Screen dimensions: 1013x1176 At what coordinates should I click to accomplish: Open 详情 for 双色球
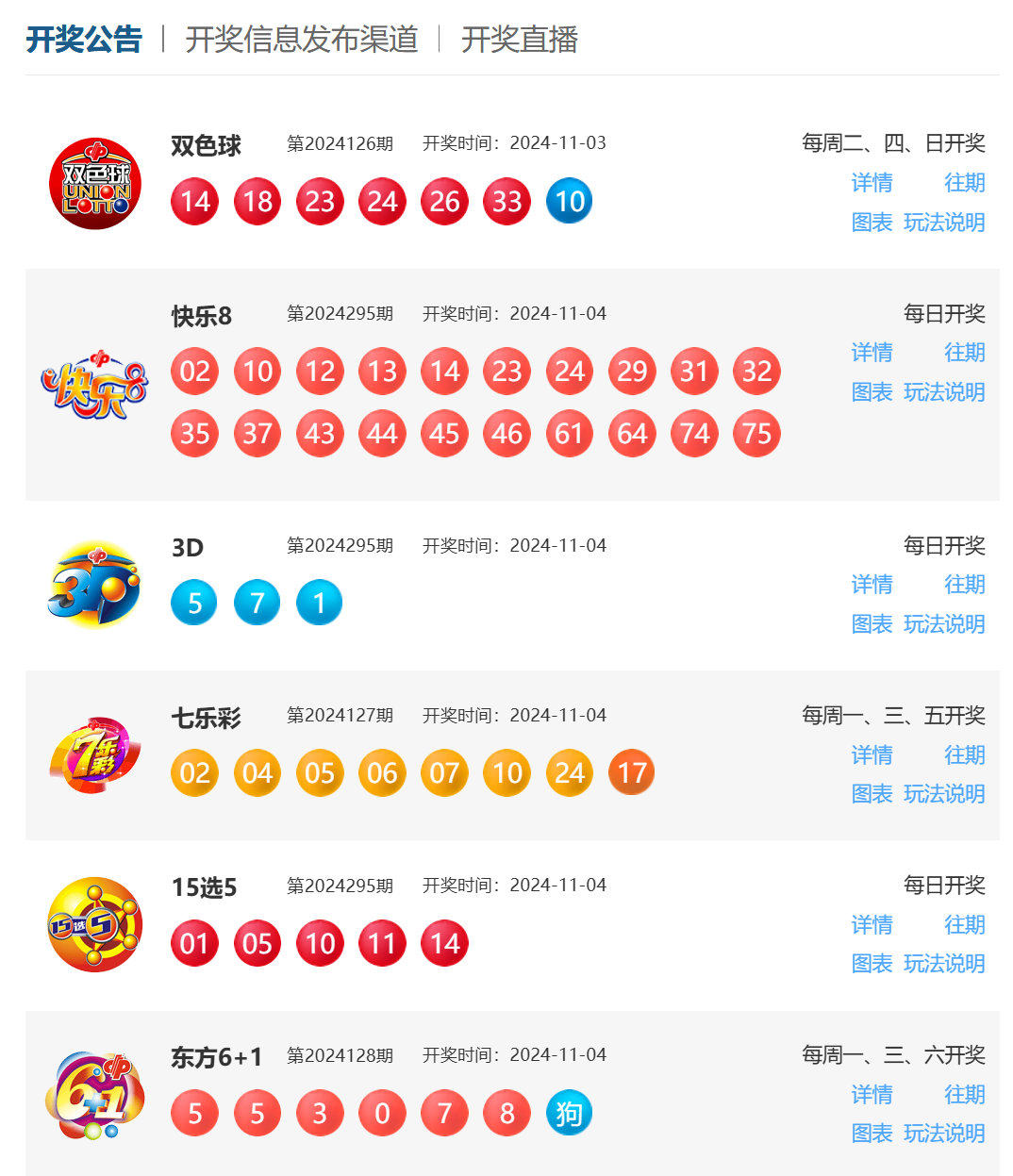pyautogui.click(x=872, y=183)
